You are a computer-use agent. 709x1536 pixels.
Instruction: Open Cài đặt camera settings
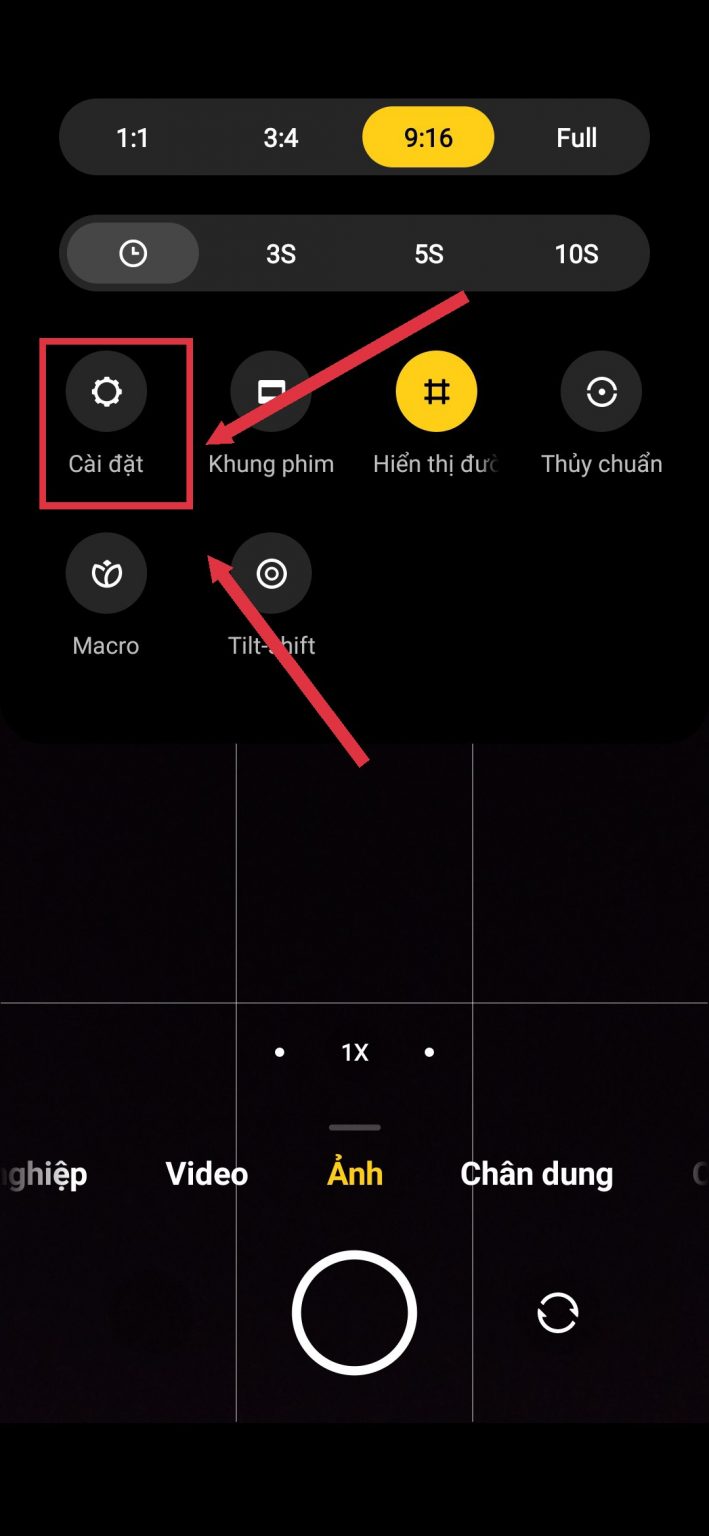click(x=106, y=392)
